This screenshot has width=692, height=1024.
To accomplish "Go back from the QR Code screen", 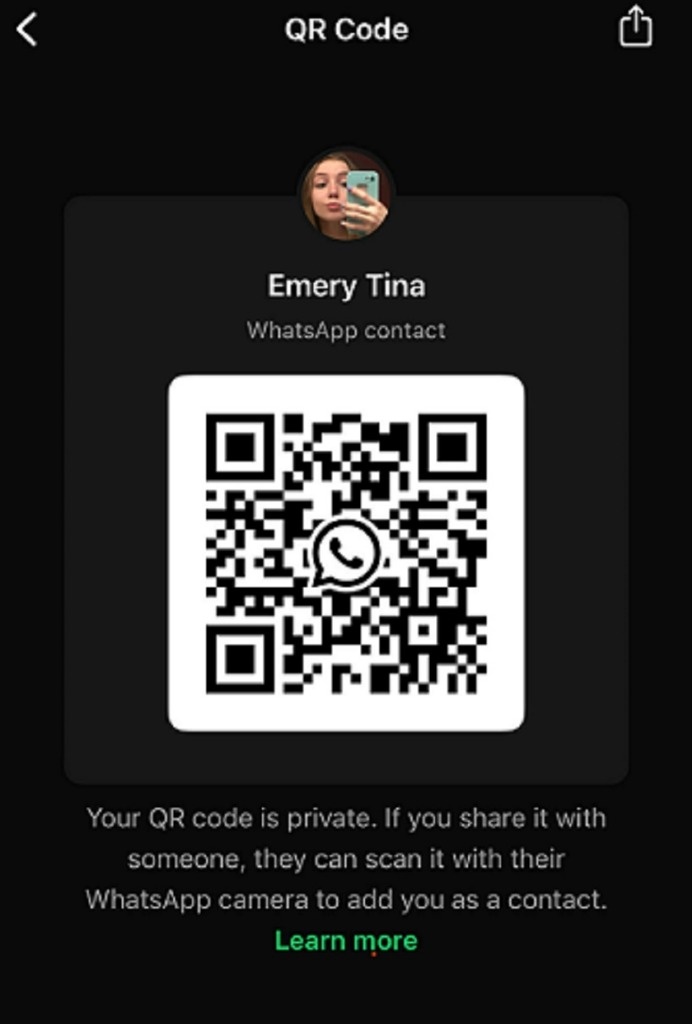I will 28,30.
